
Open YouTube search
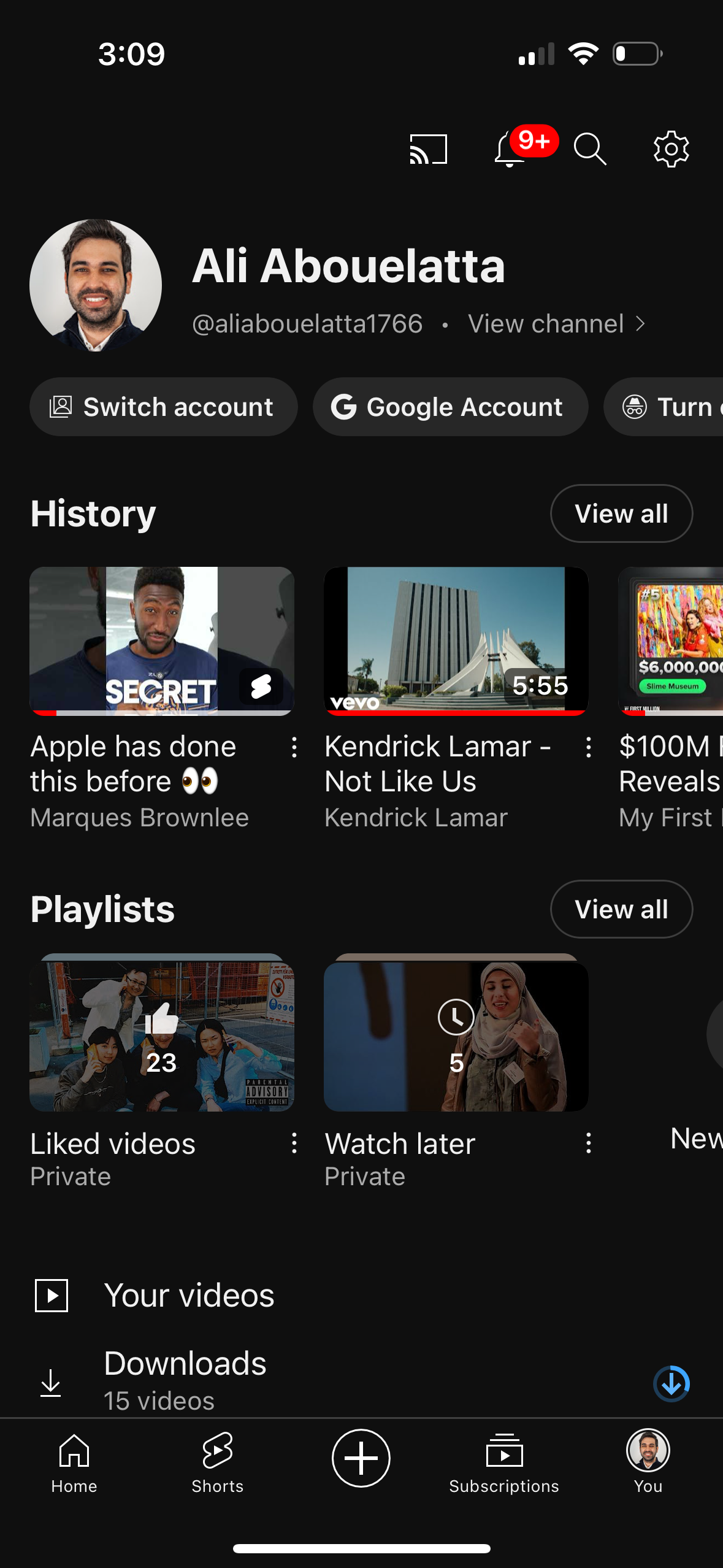(x=589, y=149)
